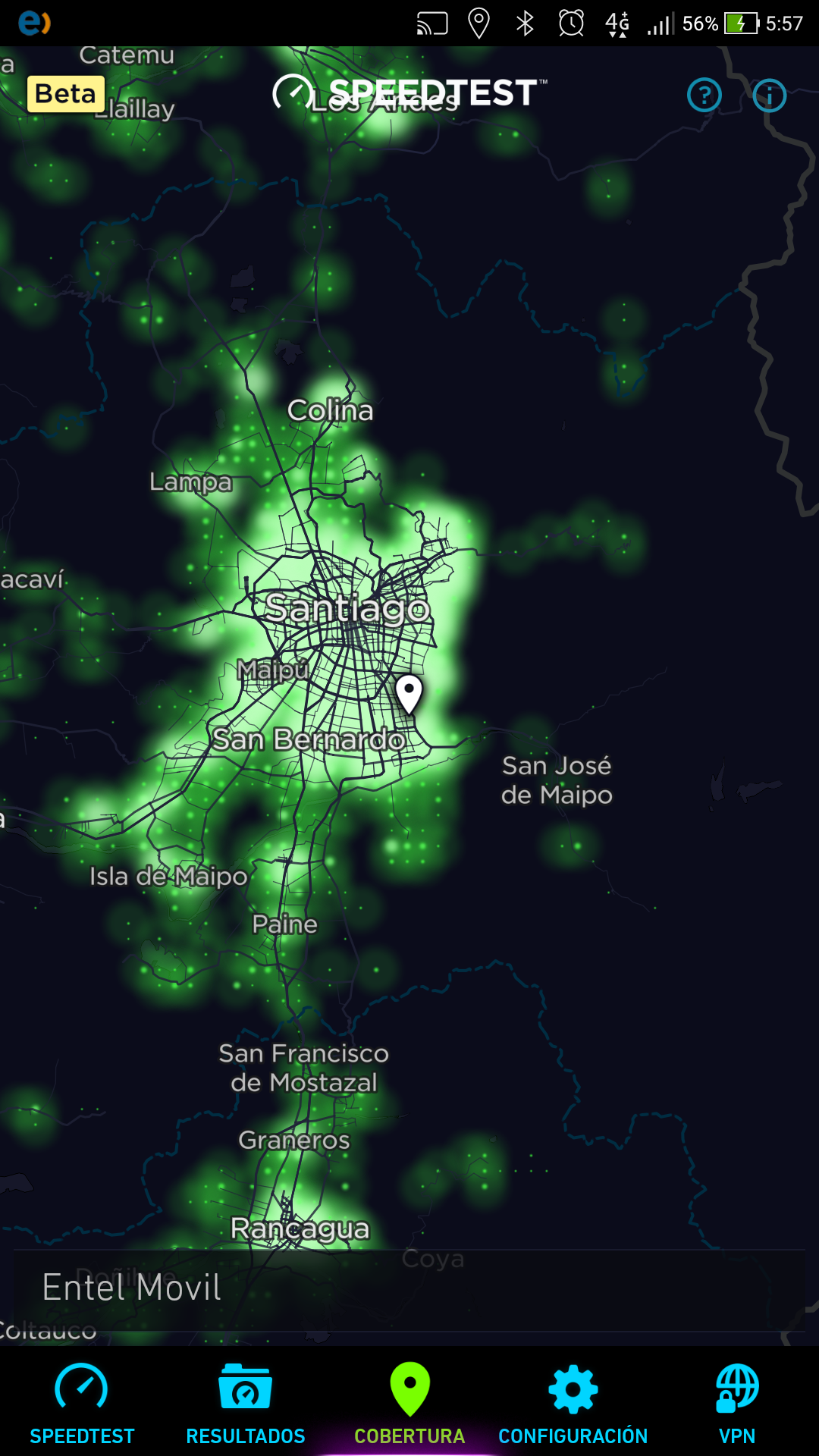Tap the Entel Movil carrier bar

pos(409,1289)
